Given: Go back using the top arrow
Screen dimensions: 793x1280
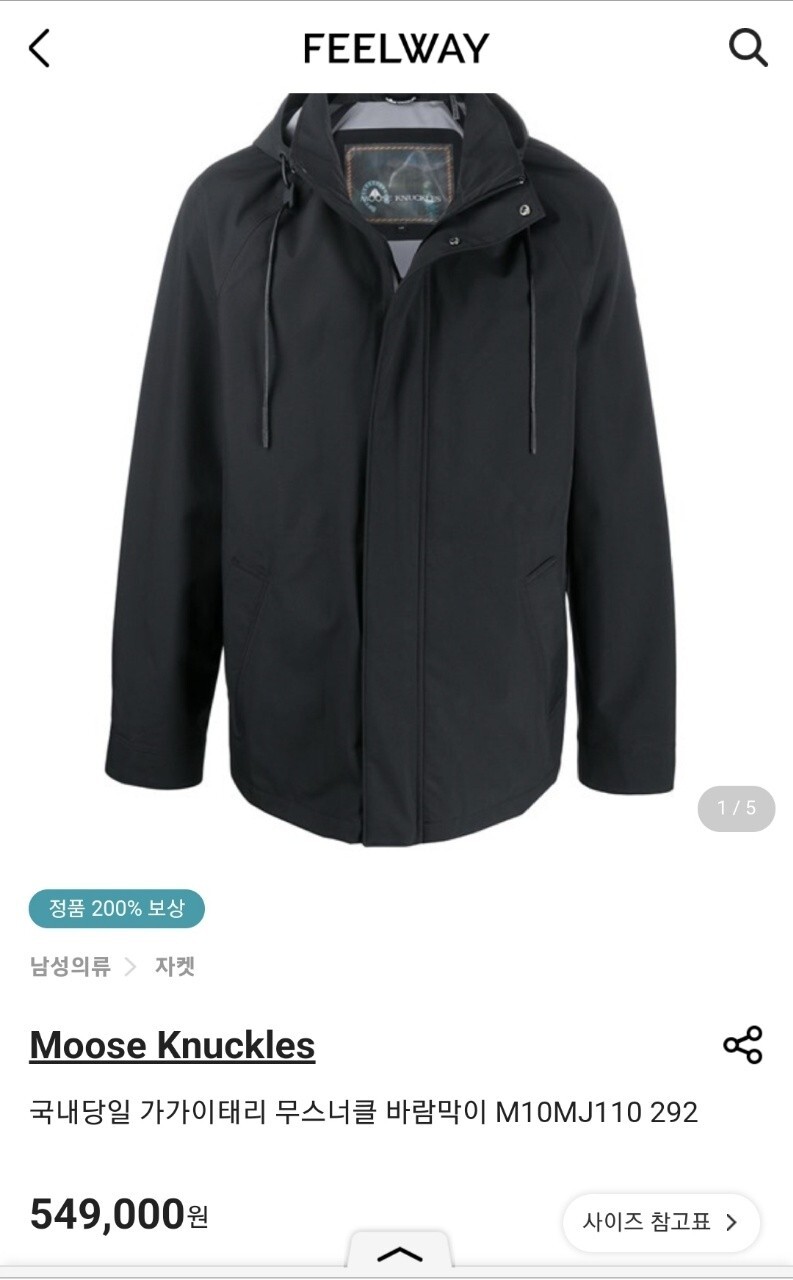Looking at the screenshot, I should coord(39,48).
